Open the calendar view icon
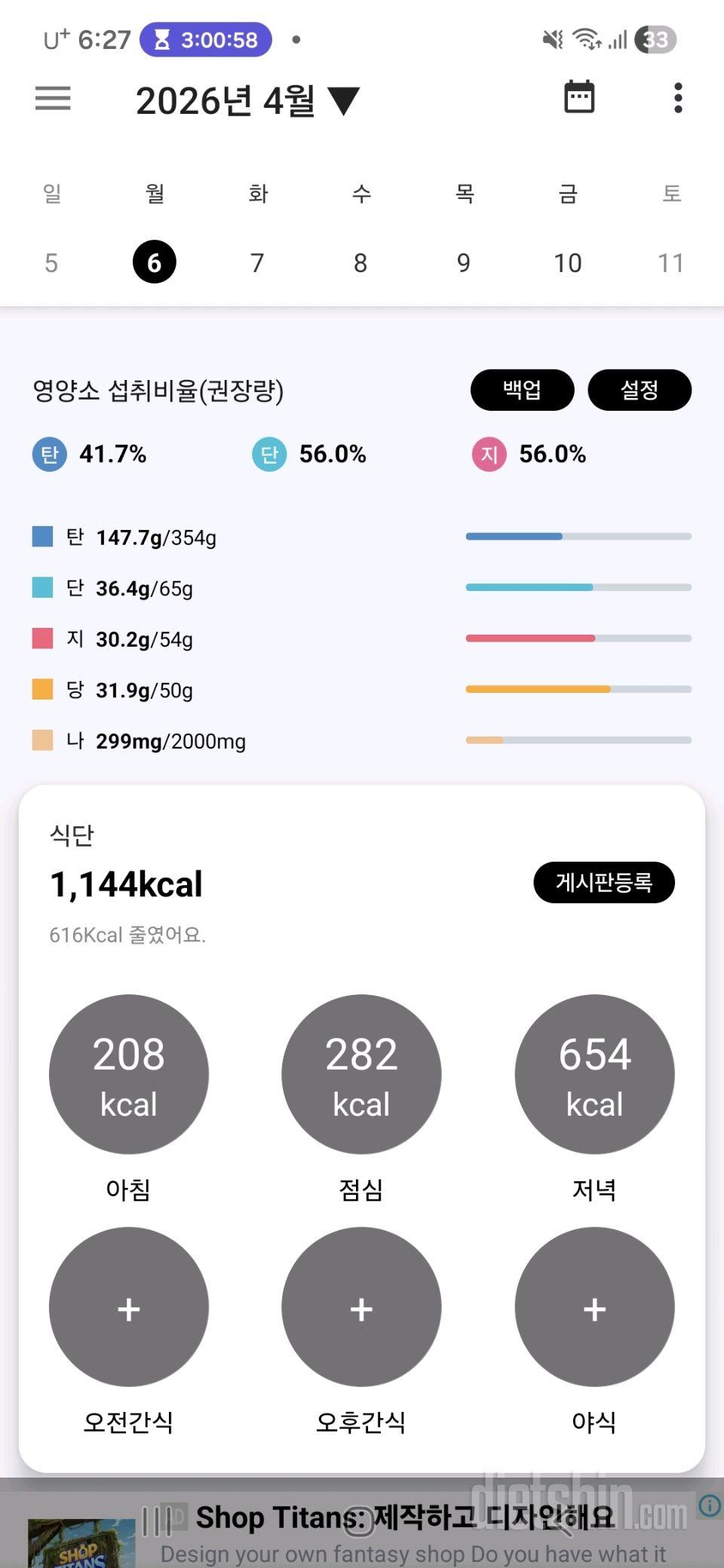Image resolution: width=724 pixels, height=1568 pixels. point(579,97)
